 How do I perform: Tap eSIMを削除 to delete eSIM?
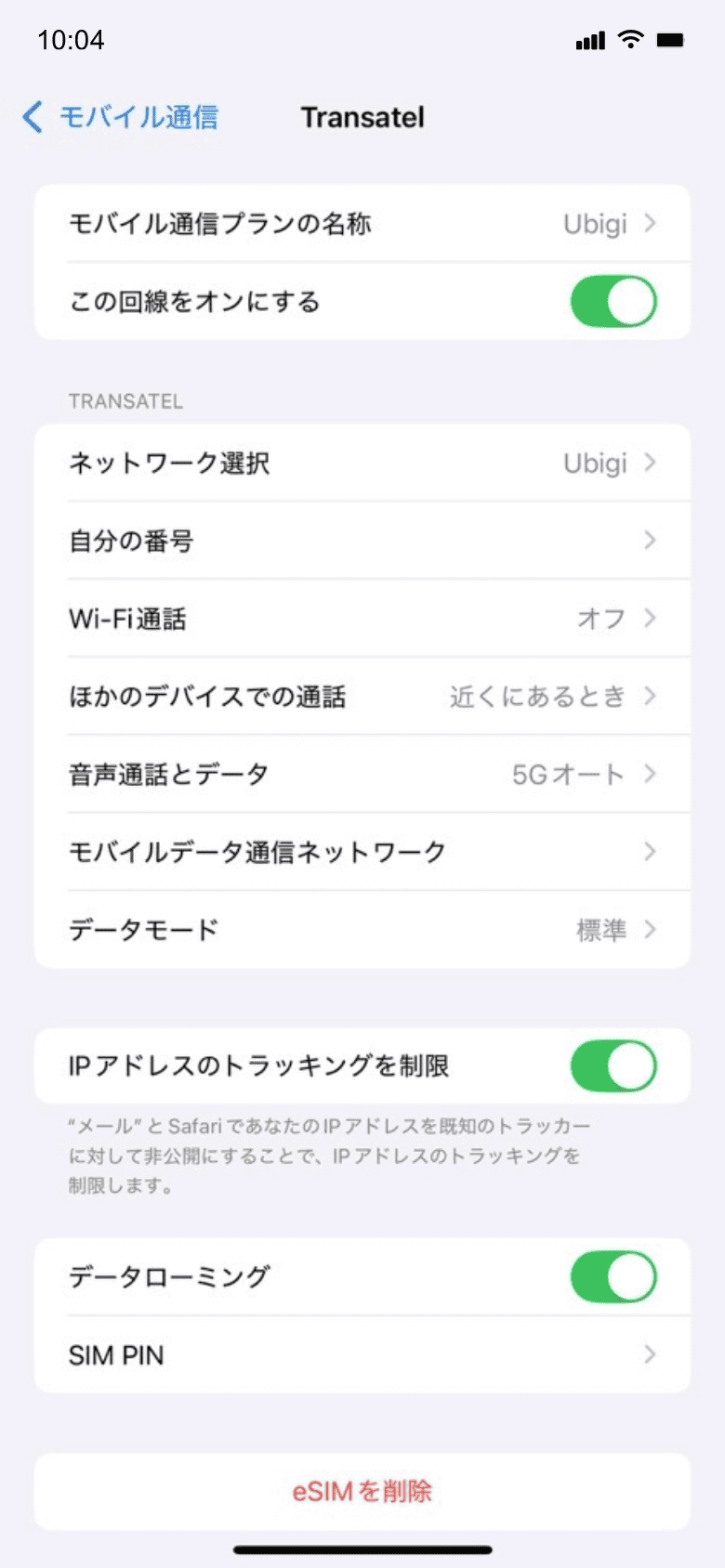pyautogui.click(x=362, y=1491)
